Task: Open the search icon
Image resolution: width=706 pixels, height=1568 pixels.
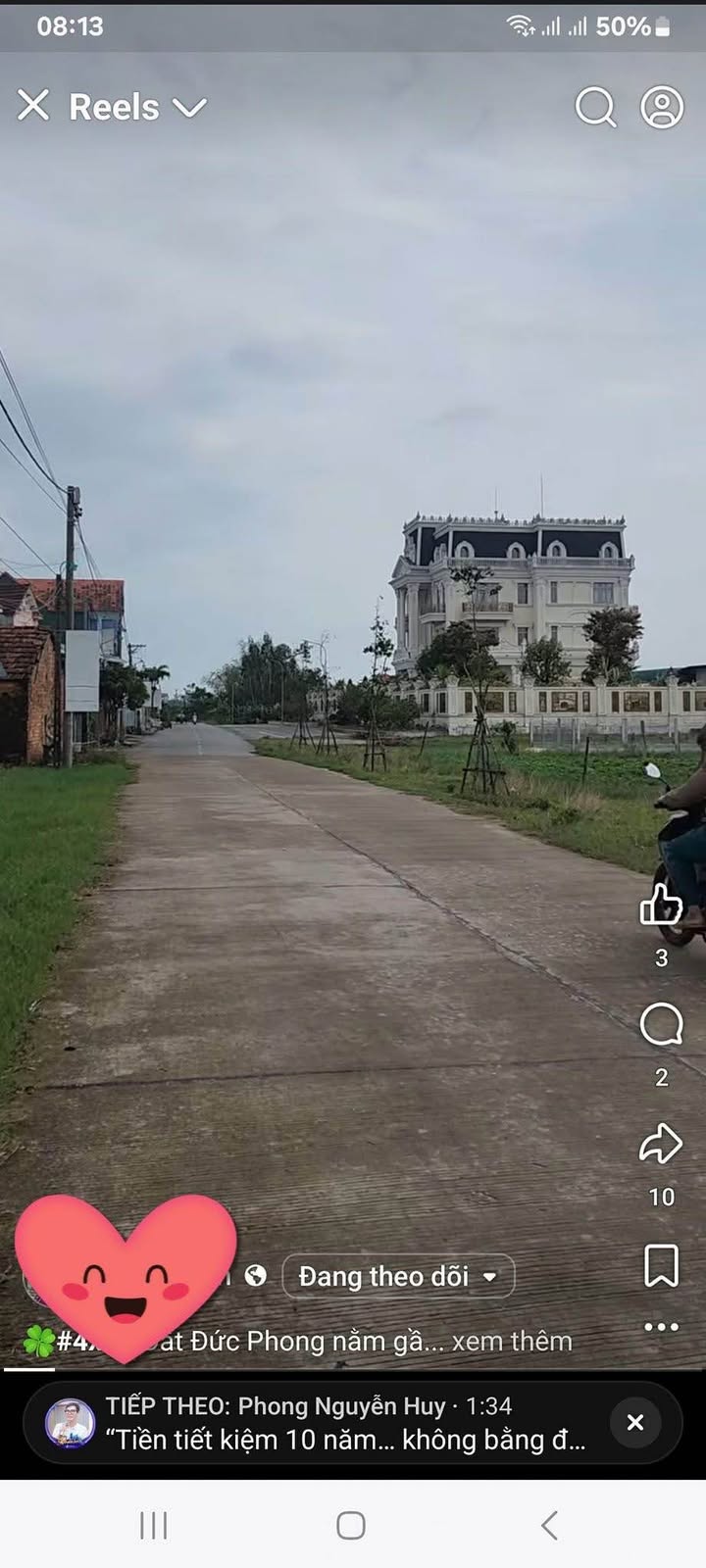Action: (595, 107)
